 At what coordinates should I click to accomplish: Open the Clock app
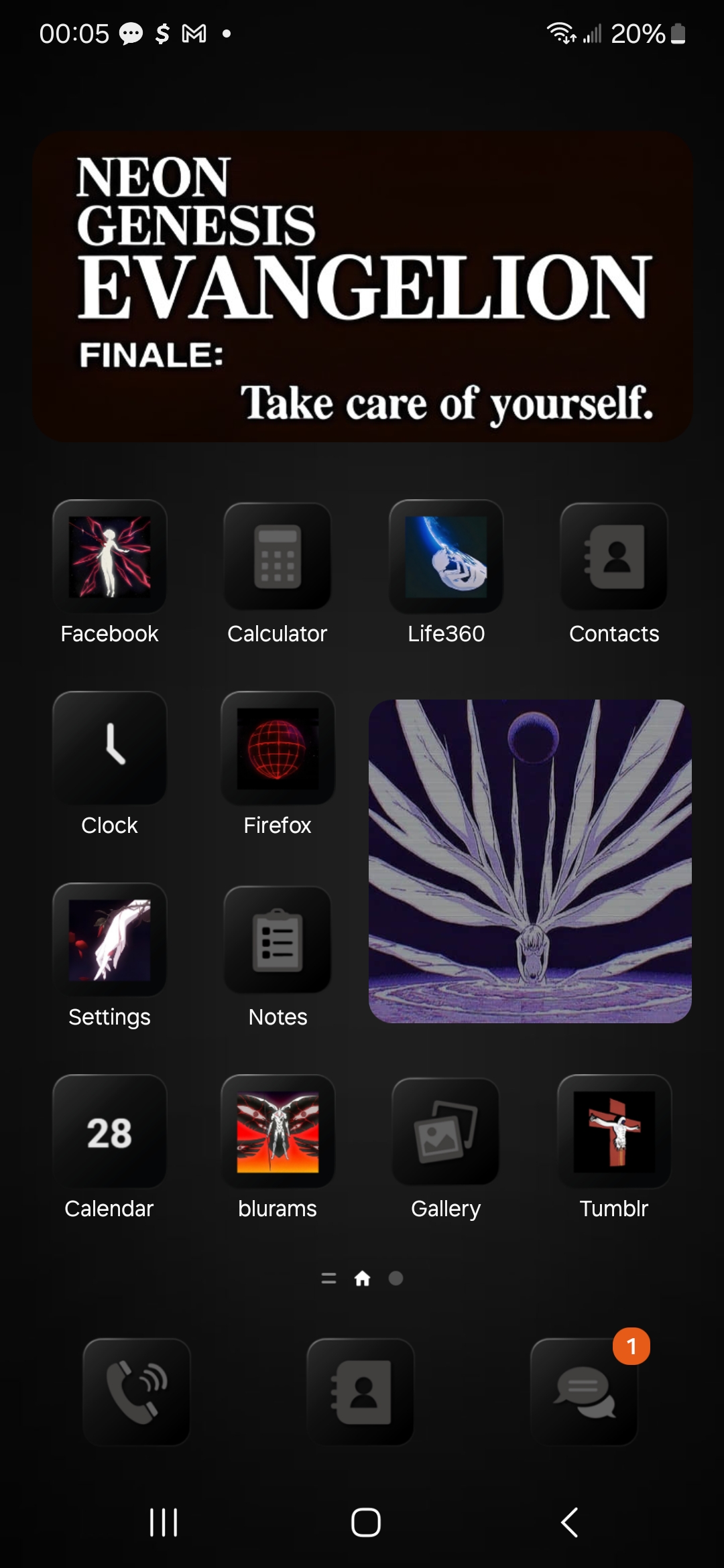[x=109, y=748]
